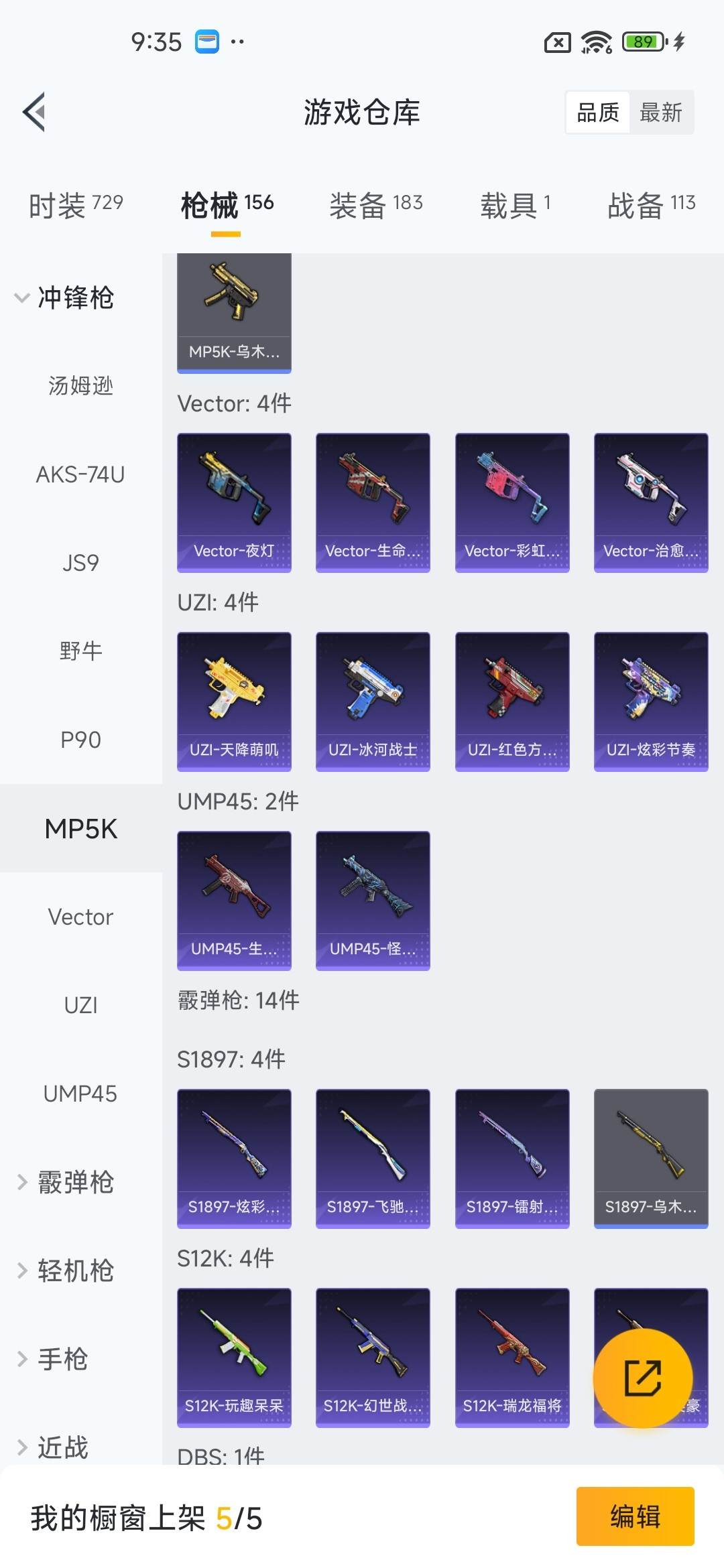Jump to P90 in the sidebar

(80, 740)
